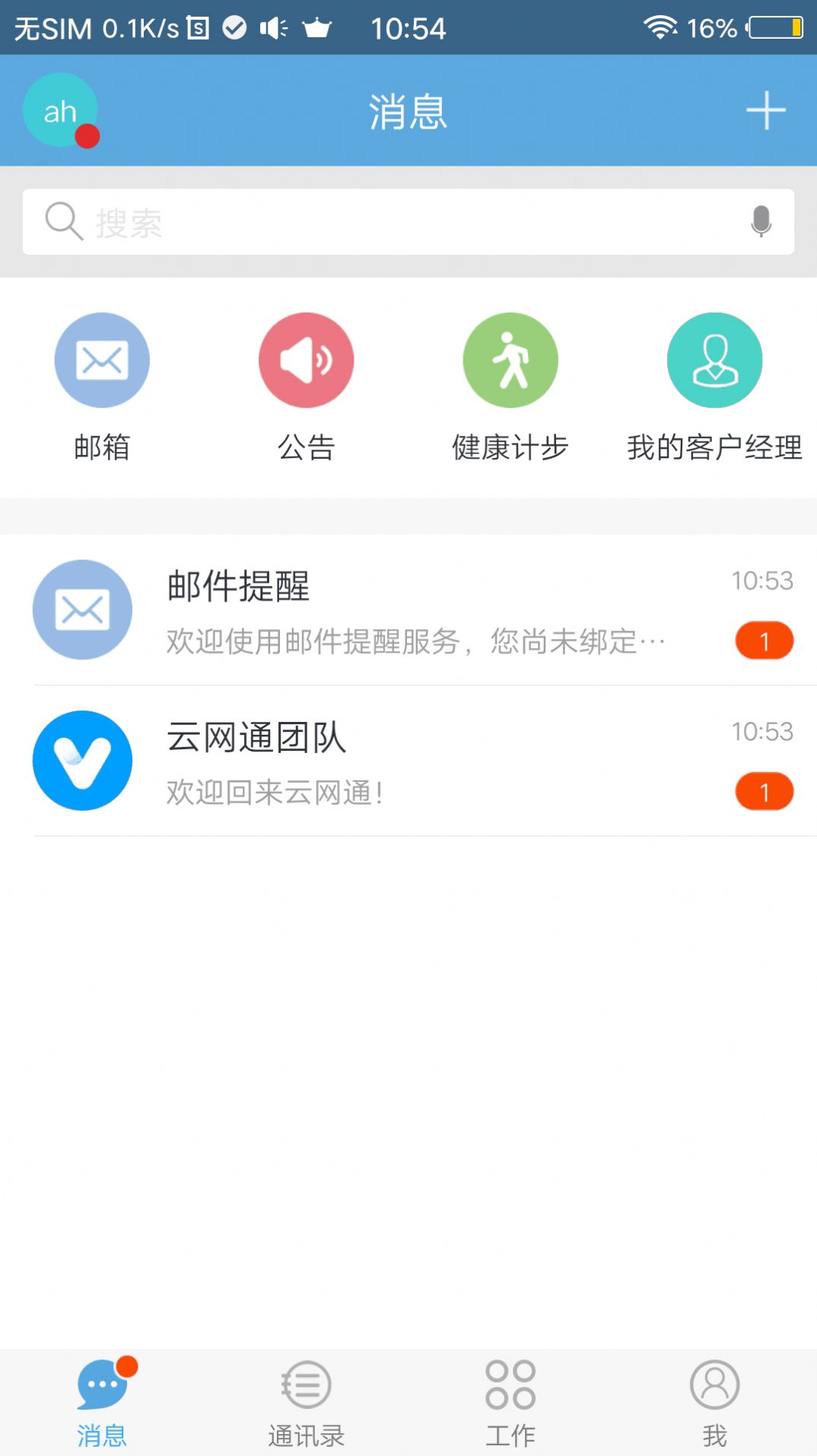Open the 公告 announcements icon

(x=306, y=360)
